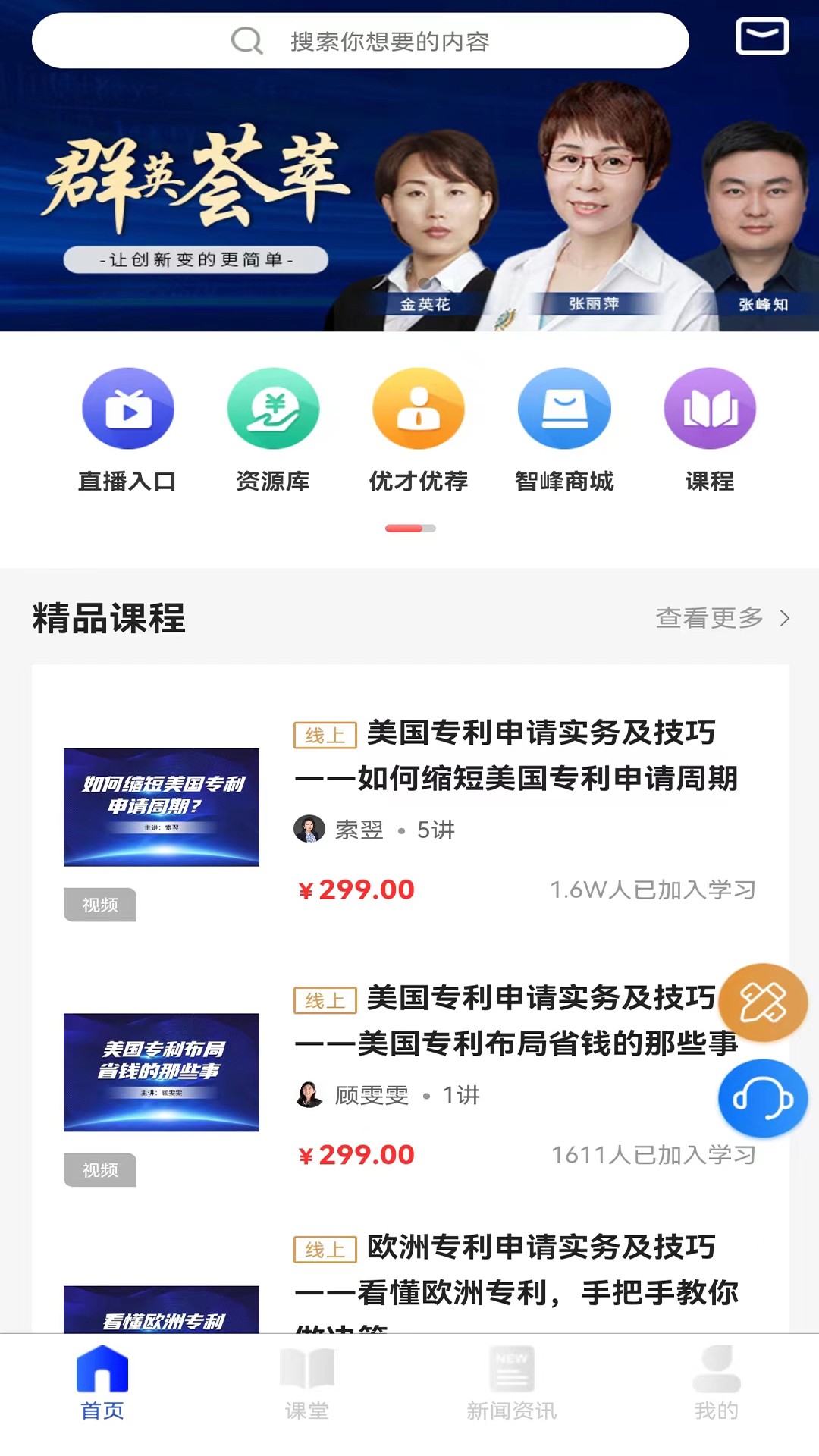This screenshot has width=819, height=1456.
Task: Open the 如何缩短美国专利申请周期 course thumbnail
Action: (x=161, y=808)
